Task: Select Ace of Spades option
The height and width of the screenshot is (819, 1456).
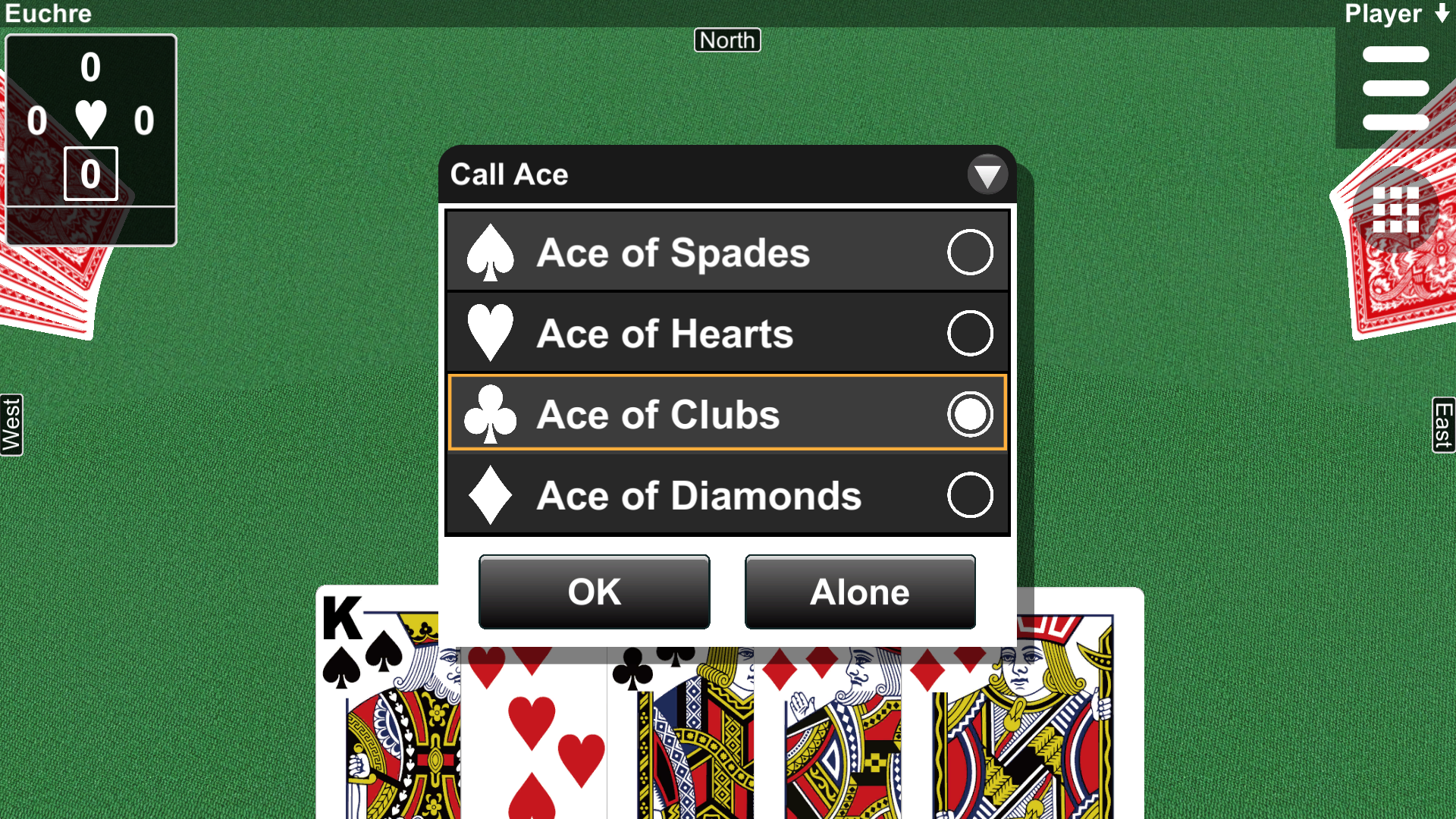Action: [726, 253]
